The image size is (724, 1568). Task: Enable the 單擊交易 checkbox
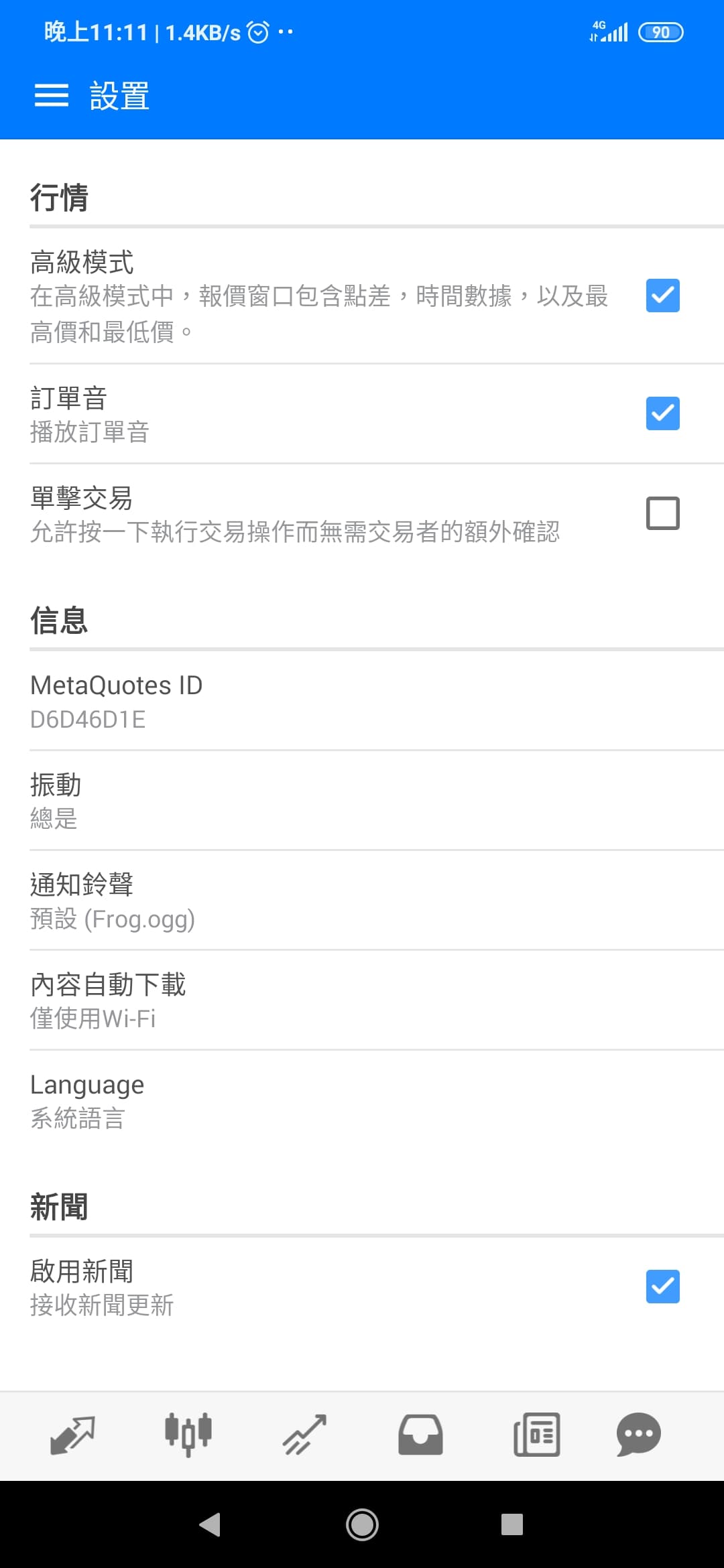pyautogui.click(x=662, y=513)
